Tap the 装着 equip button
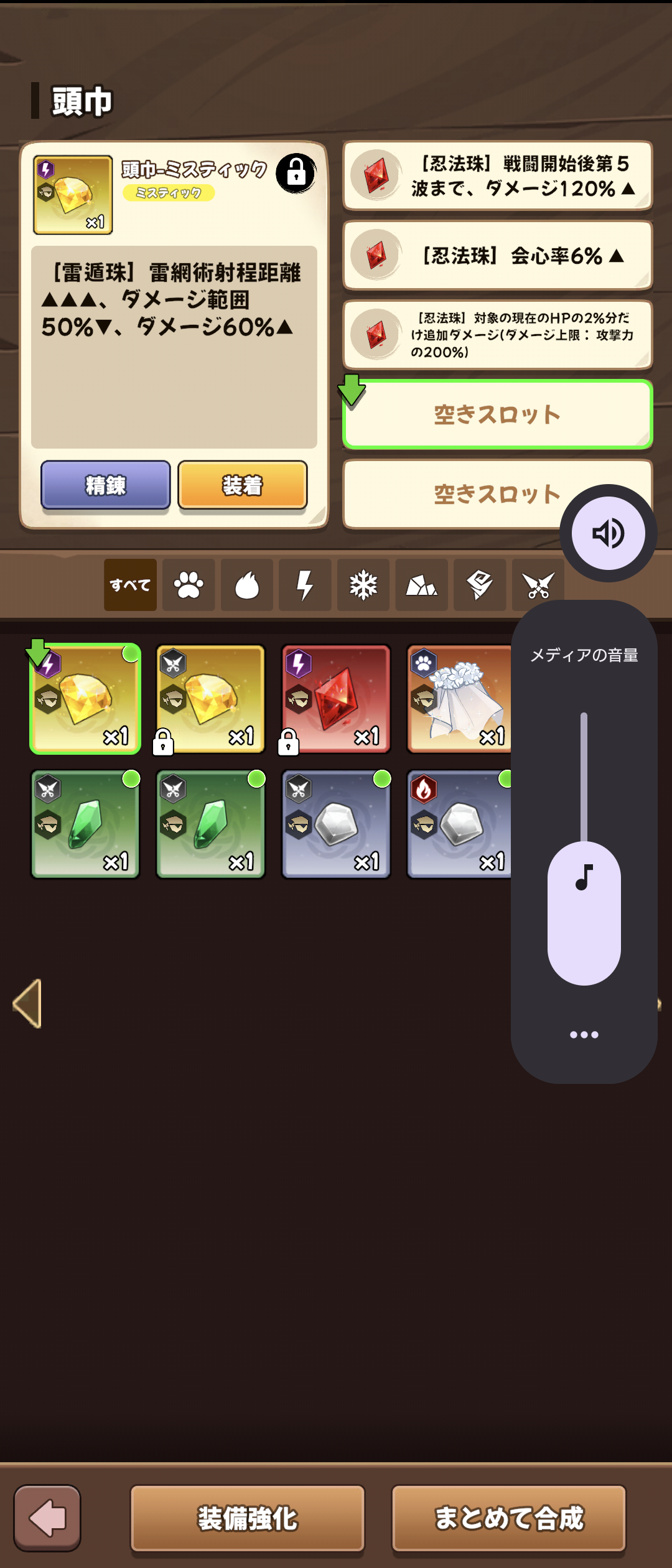The height and width of the screenshot is (1568, 672). tap(242, 485)
